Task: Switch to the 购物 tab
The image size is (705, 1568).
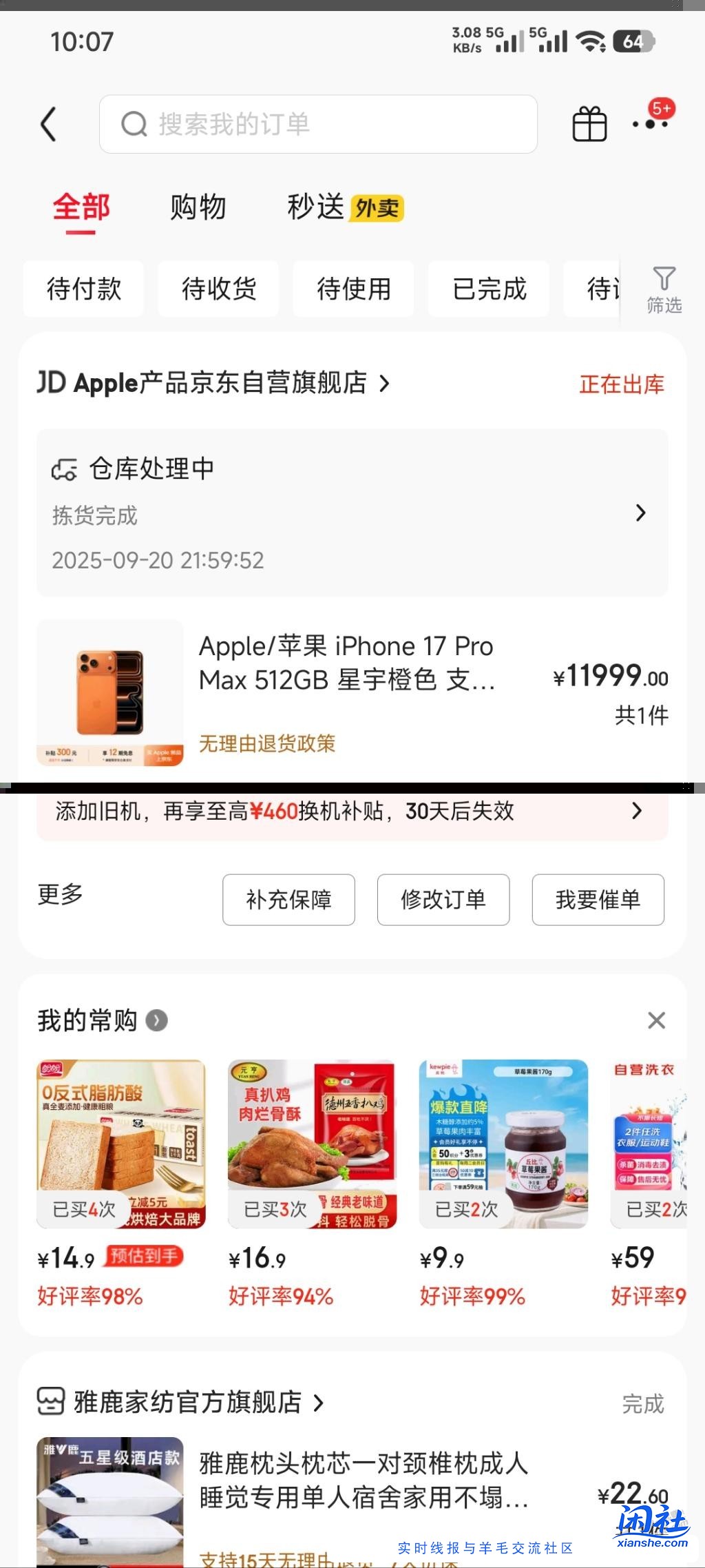Action: (198, 207)
